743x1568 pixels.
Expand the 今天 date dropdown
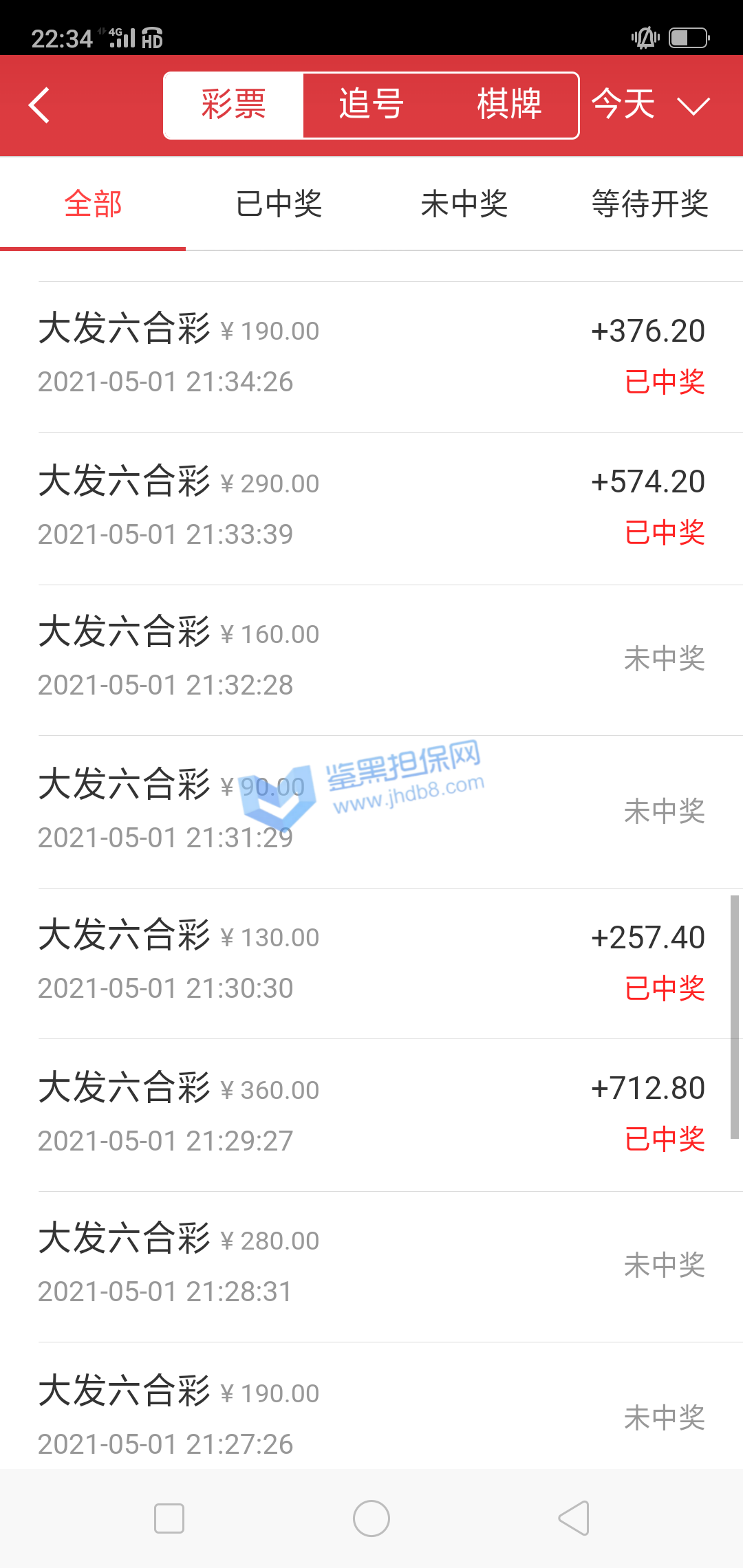[x=650, y=105]
